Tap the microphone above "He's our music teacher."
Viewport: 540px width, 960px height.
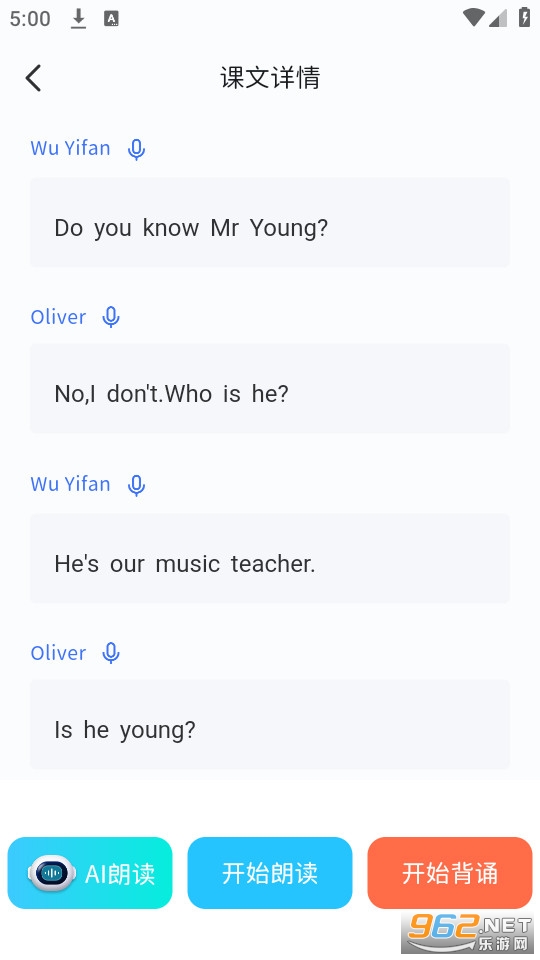pyautogui.click(x=137, y=485)
